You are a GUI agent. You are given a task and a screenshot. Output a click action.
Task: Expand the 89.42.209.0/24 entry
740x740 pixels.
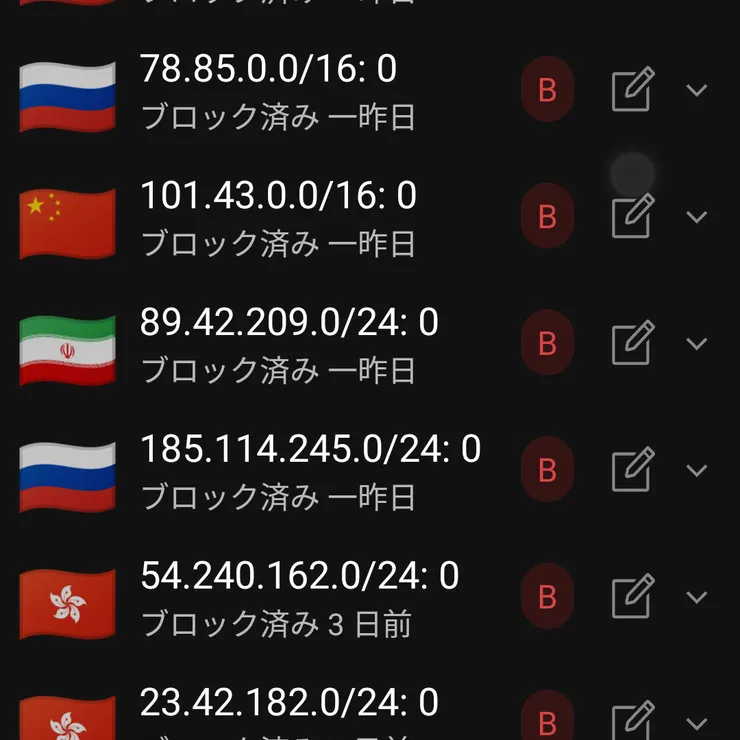click(697, 343)
